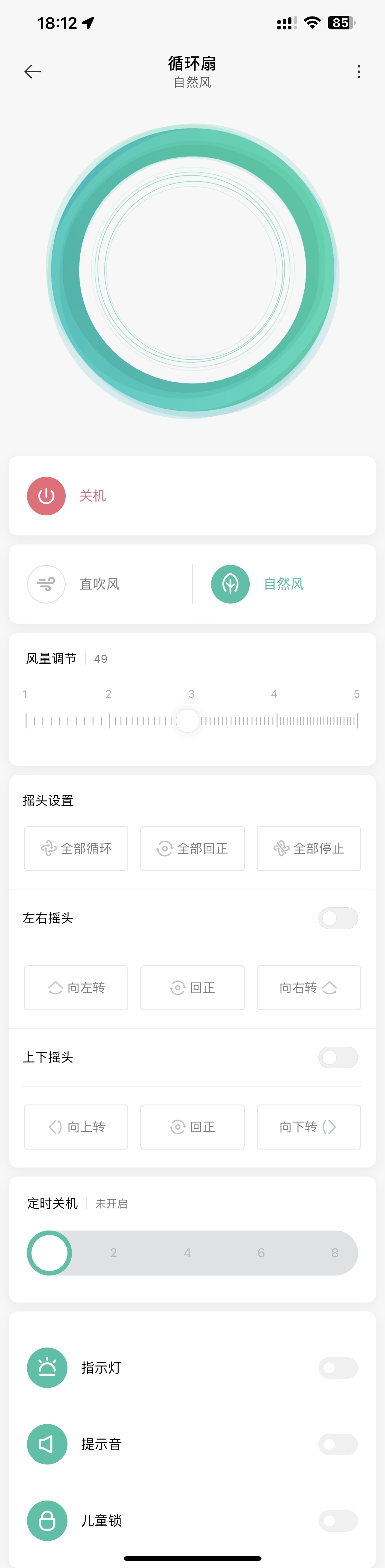
Task: Enable the 儿童锁 switch
Action: 338,1521
